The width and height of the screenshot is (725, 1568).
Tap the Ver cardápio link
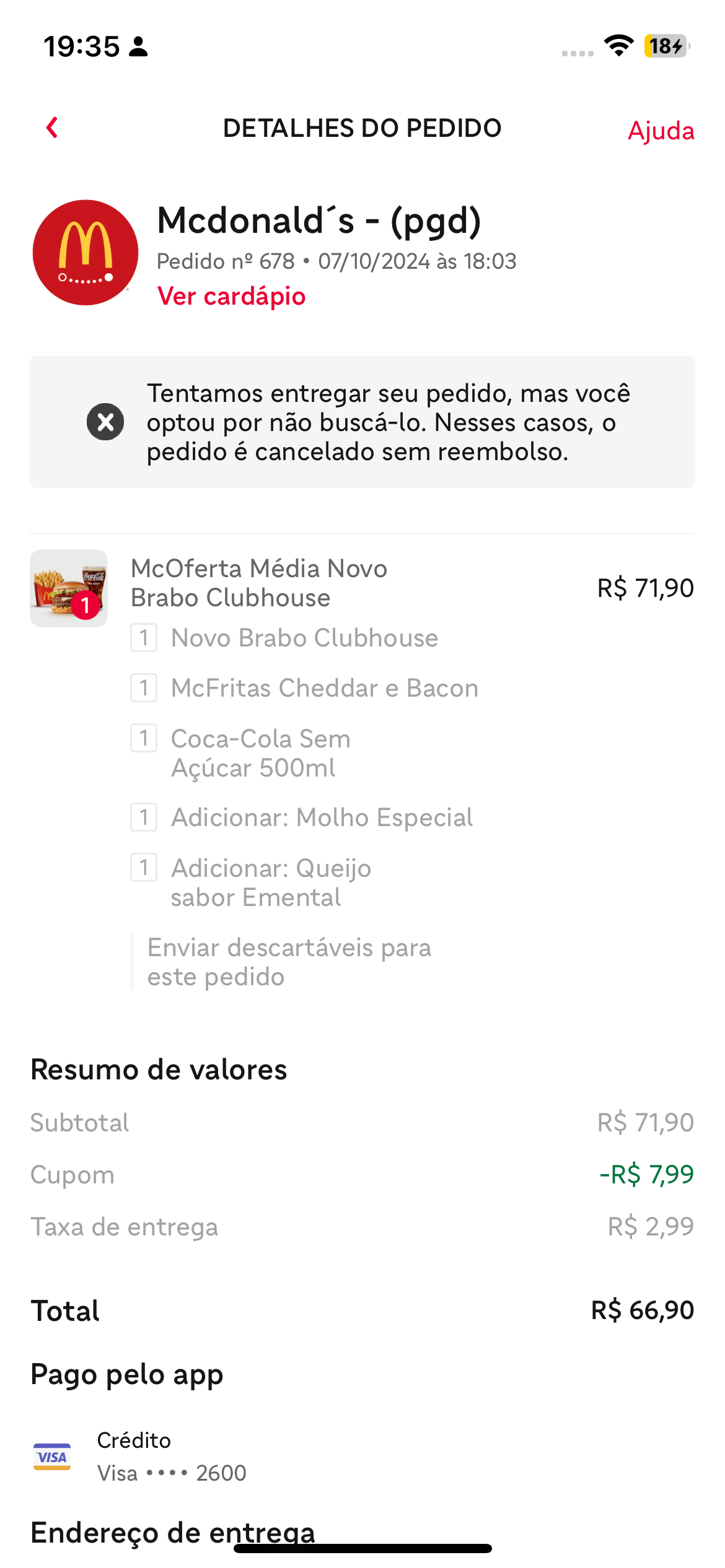[231, 296]
